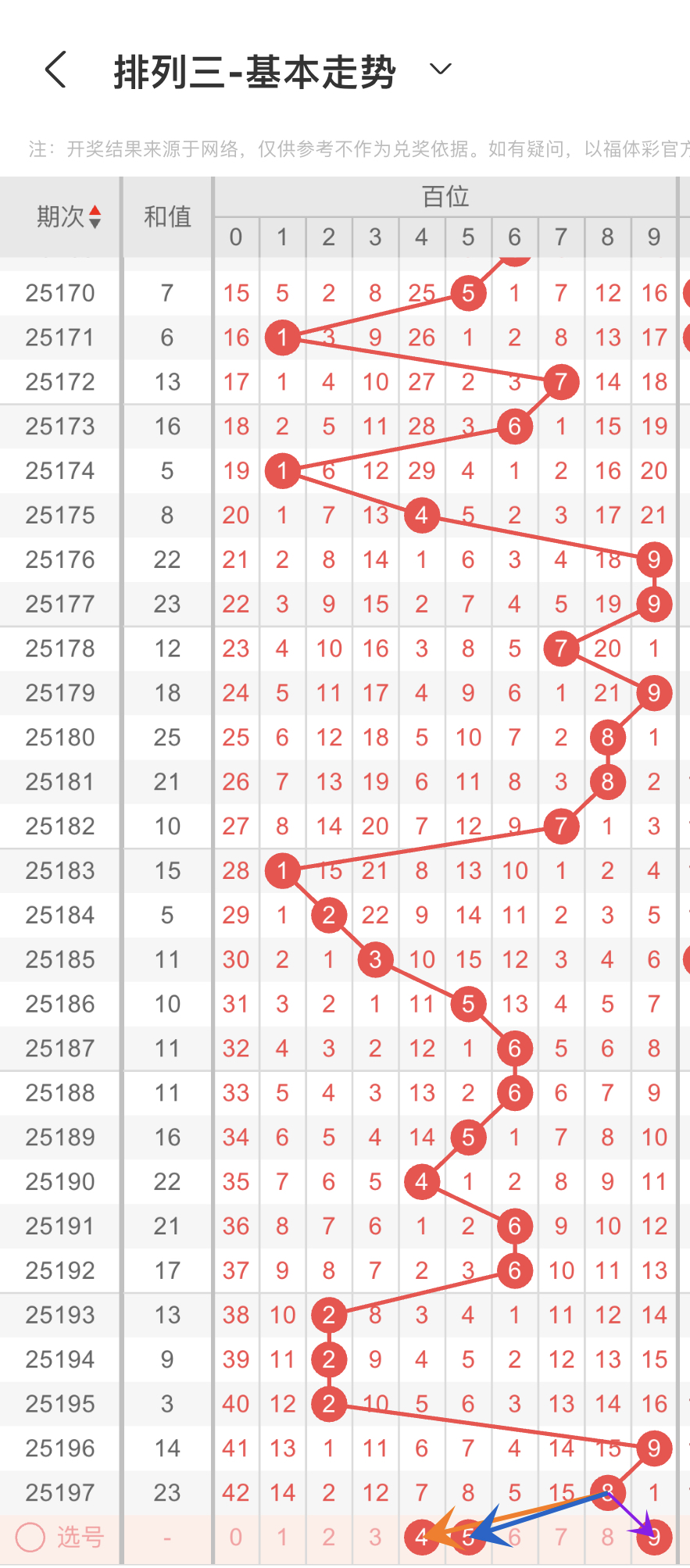The height and width of the screenshot is (1568, 690).
Task: Choose number 1 in the 选号 row
Action: (282, 1537)
